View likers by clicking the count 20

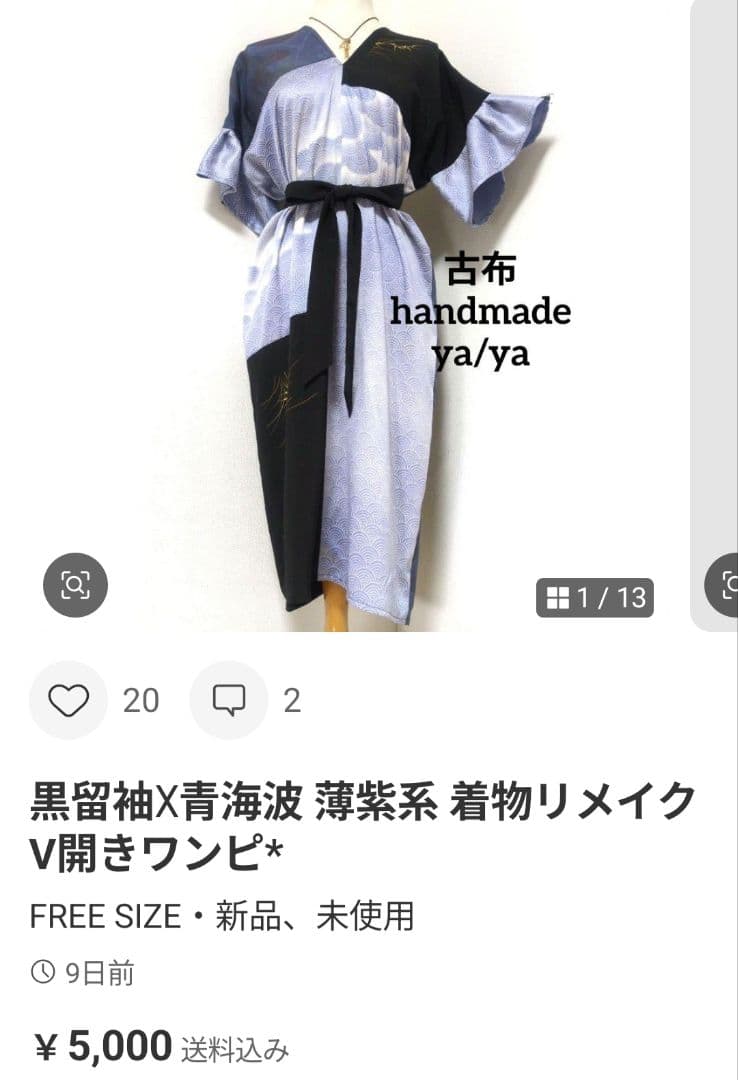click(142, 700)
